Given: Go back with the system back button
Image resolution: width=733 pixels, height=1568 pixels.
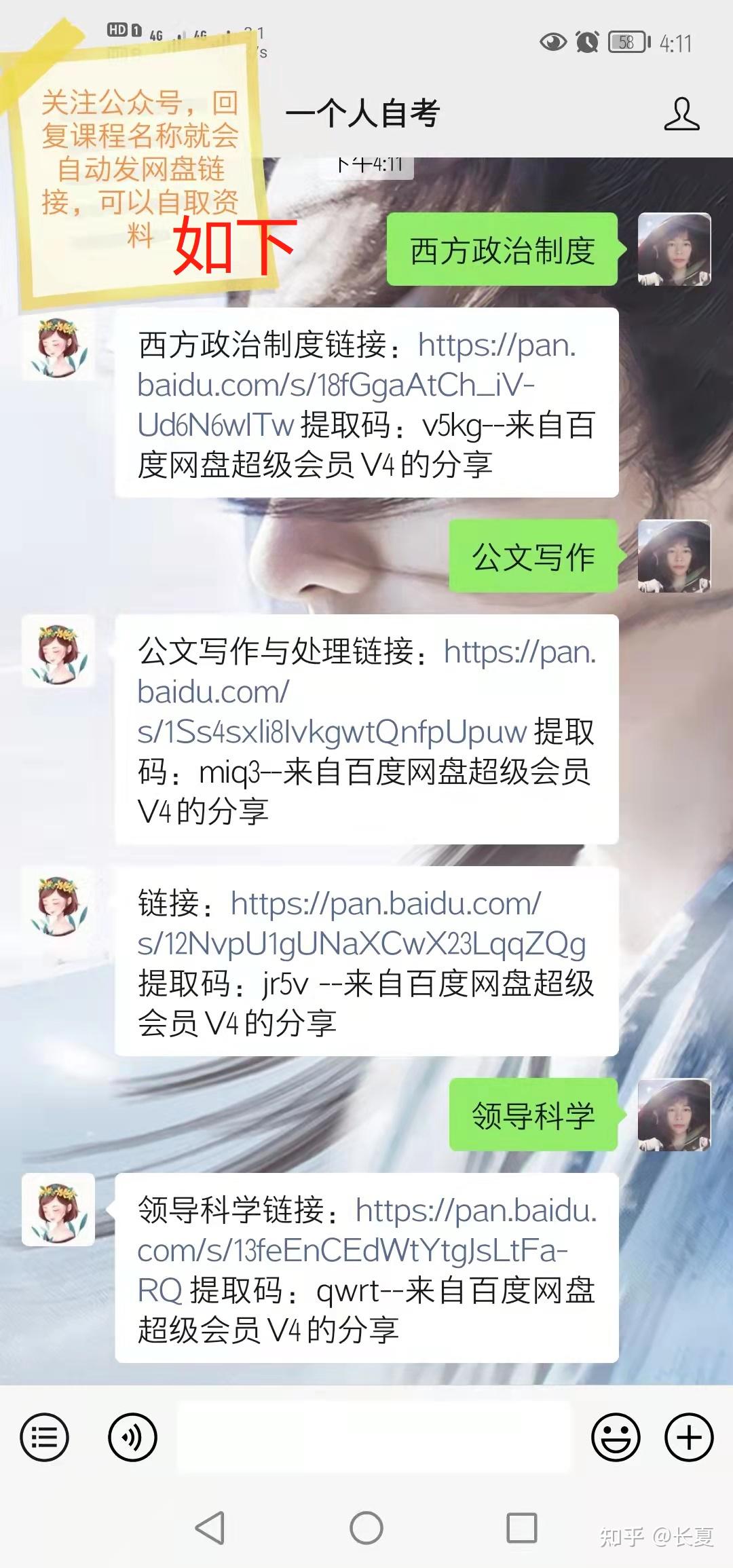Looking at the screenshot, I should [210, 1528].
